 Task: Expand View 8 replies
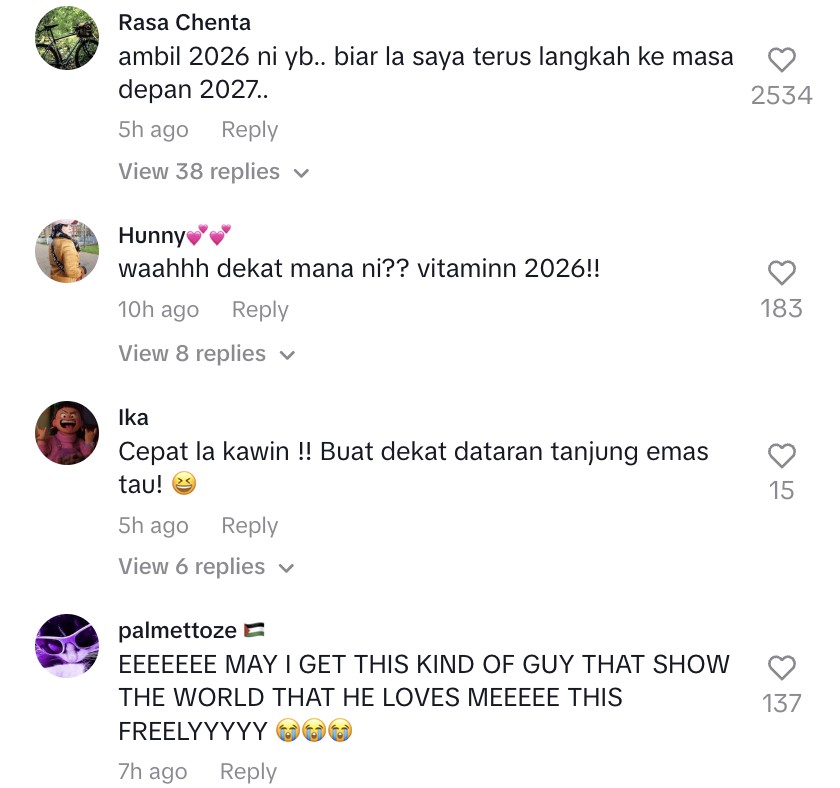(x=206, y=354)
